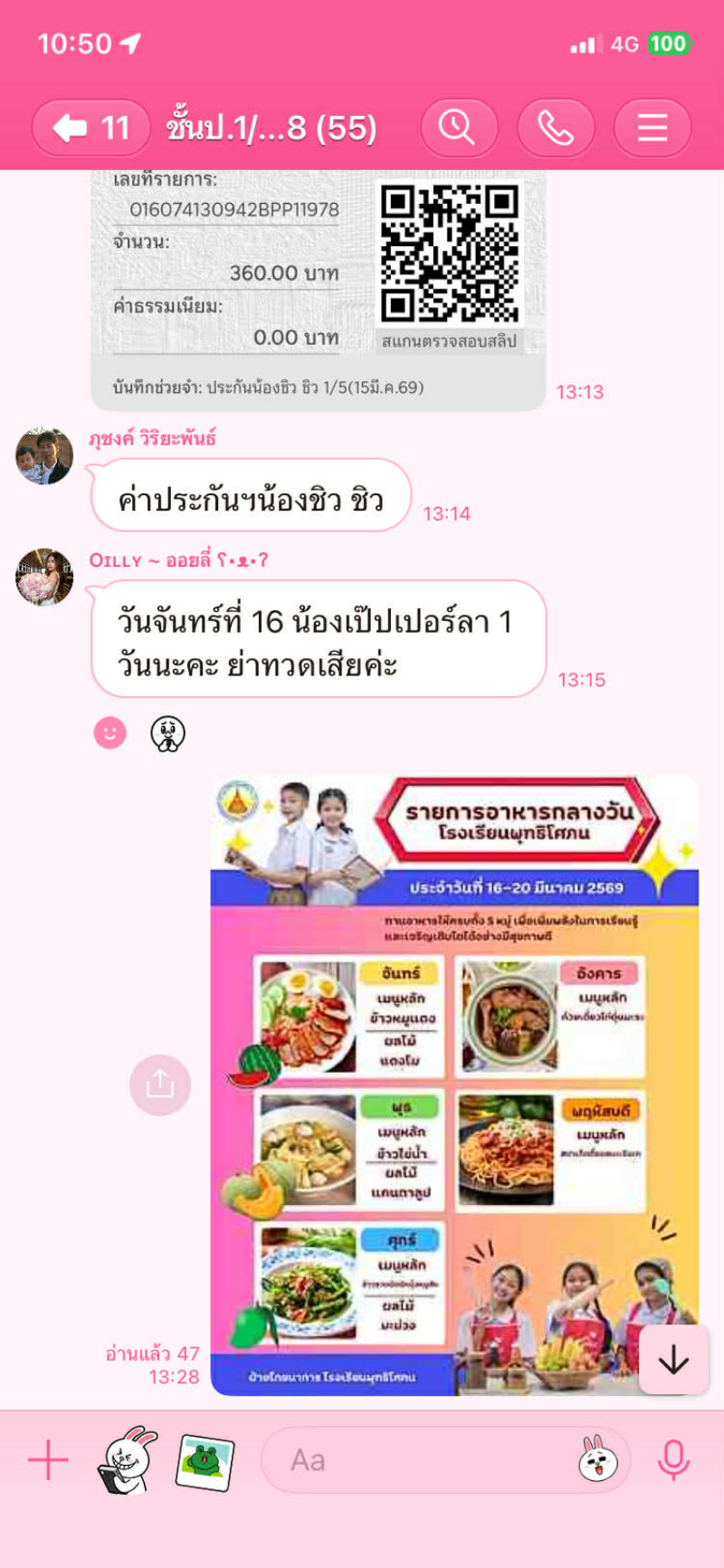Image resolution: width=724 pixels, height=1568 pixels.
Task: Open the school lunch menu picture
Action: coord(454,1085)
